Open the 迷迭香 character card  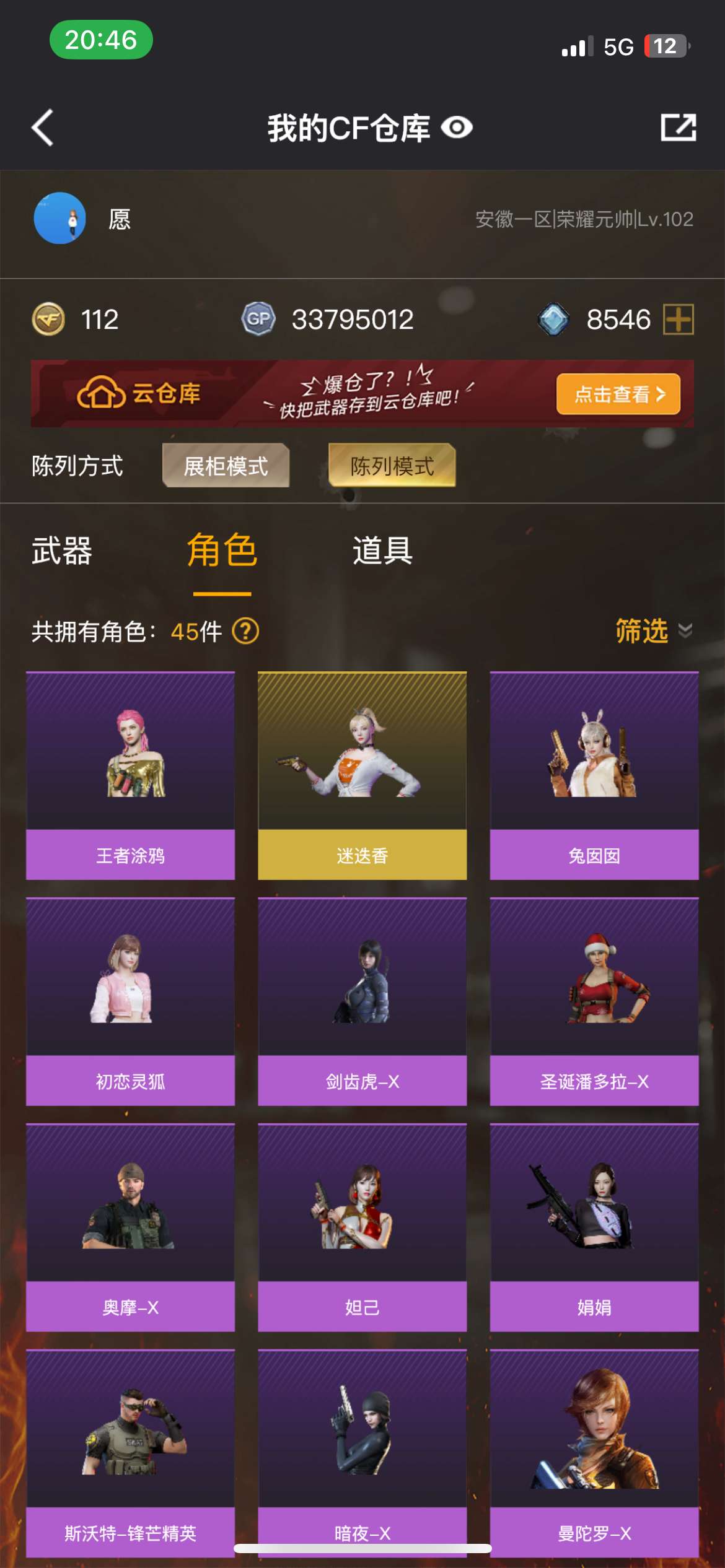pyautogui.click(x=362, y=775)
